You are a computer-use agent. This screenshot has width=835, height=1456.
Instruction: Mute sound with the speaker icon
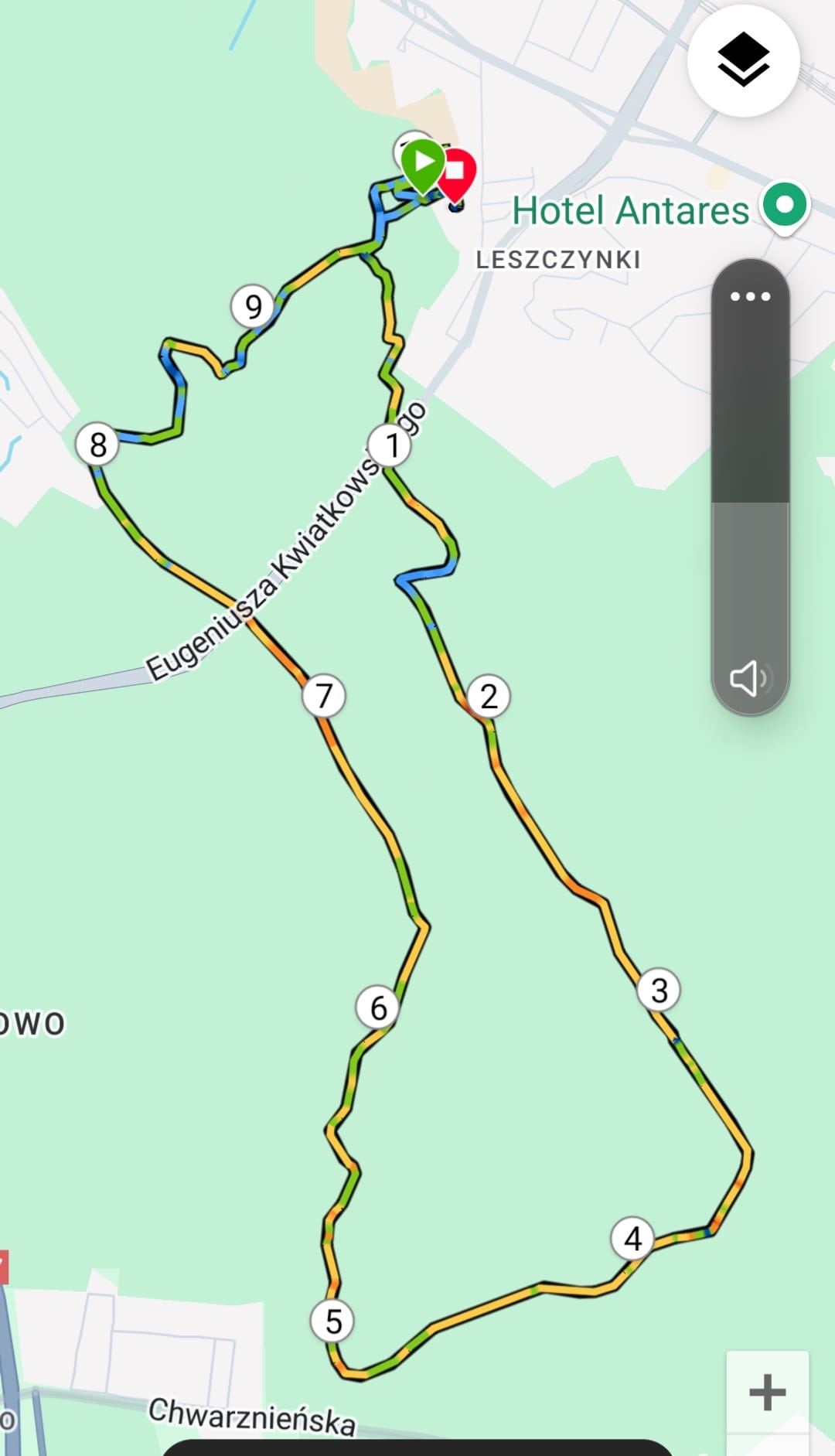point(748,678)
